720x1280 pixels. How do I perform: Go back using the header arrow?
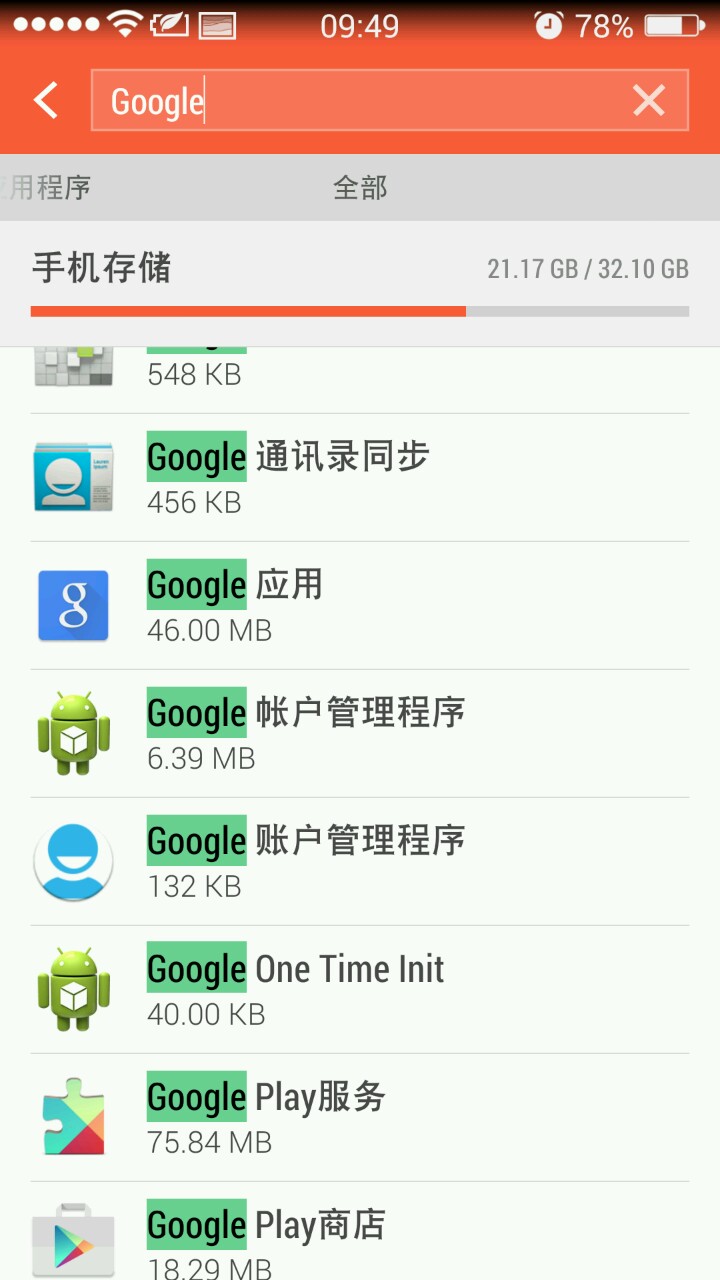pos(46,101)
